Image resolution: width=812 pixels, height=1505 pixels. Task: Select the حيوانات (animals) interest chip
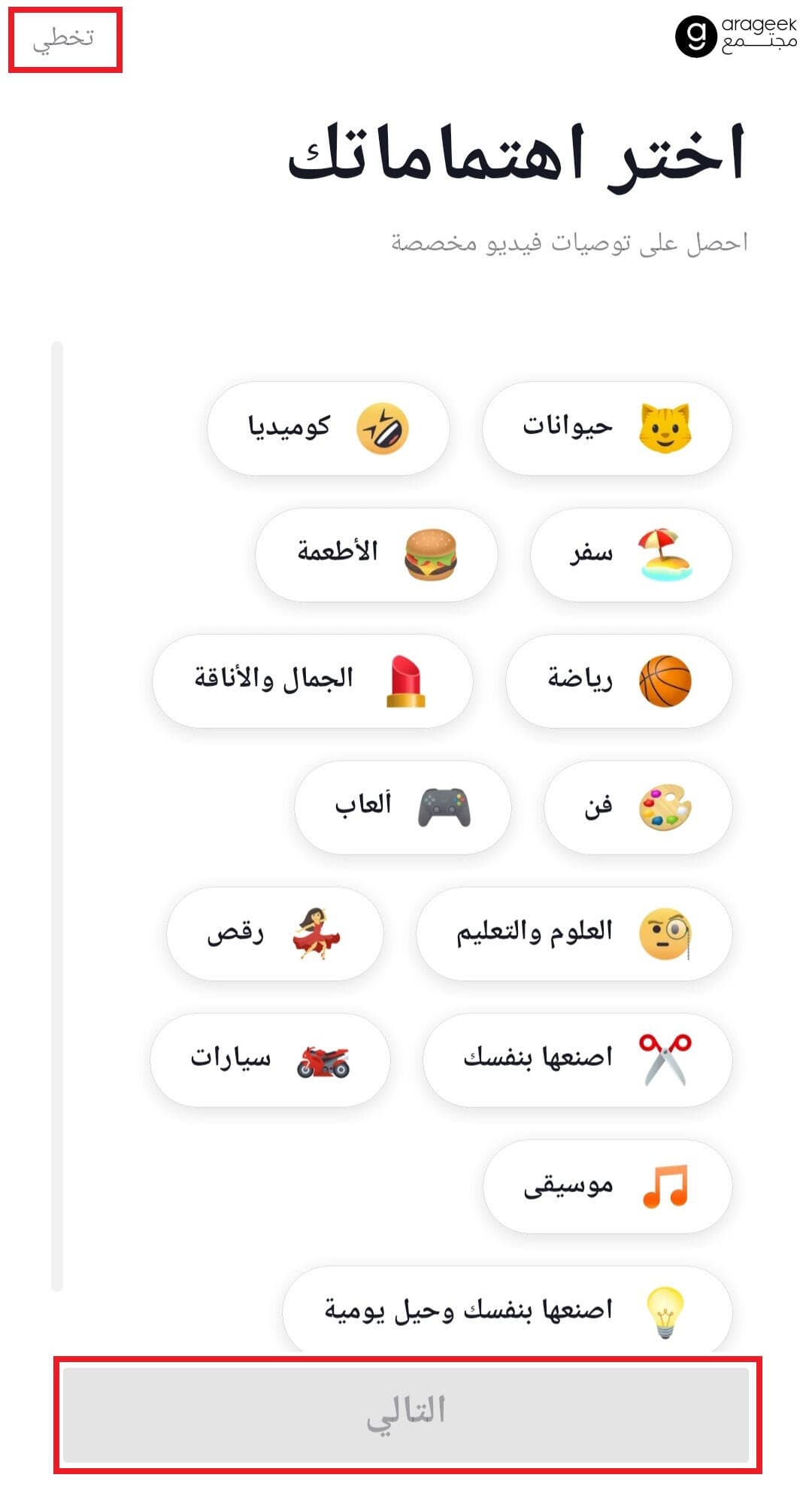tap(607, 428)
